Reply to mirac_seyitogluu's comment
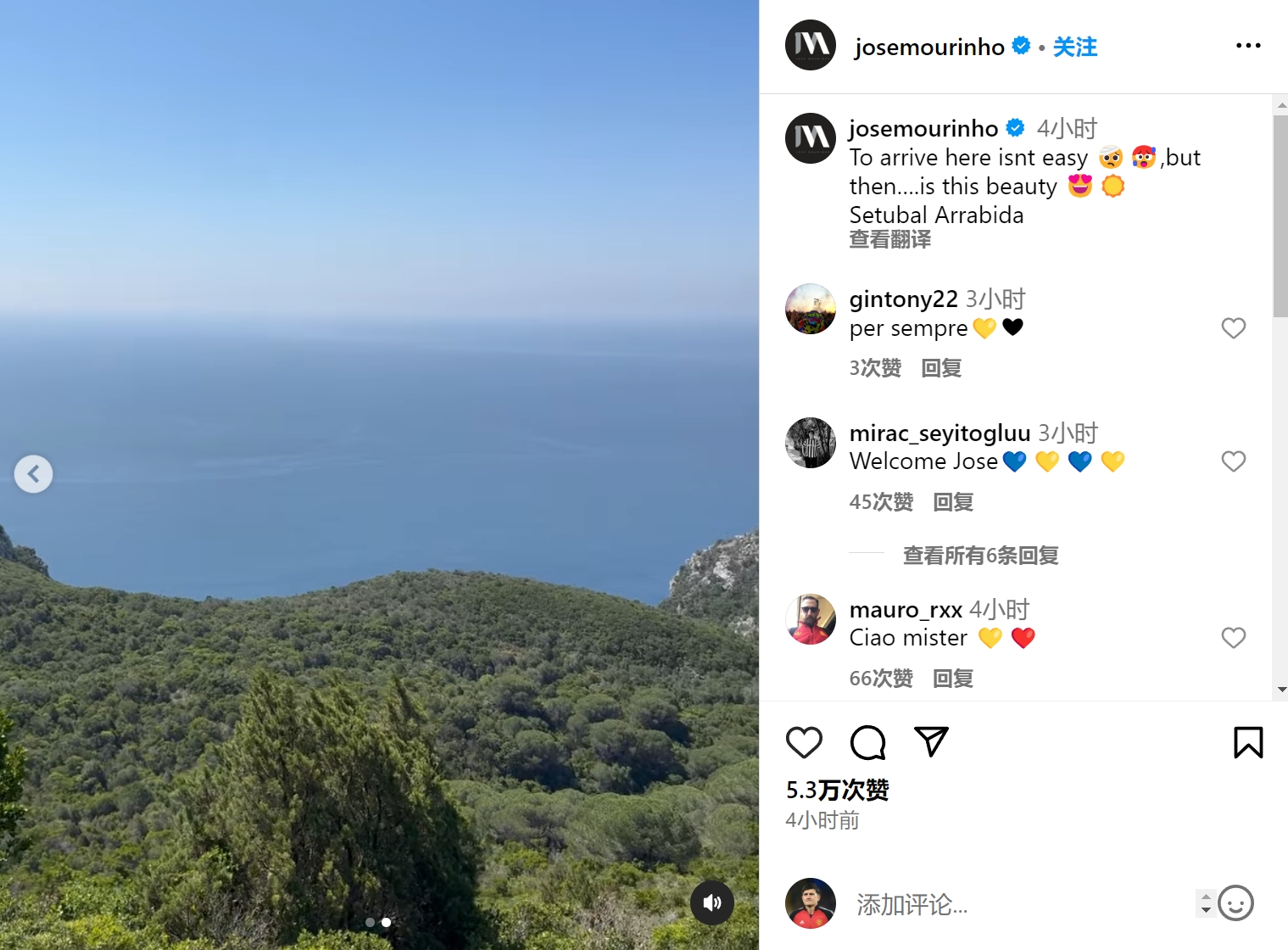1288x950 pixels. coord(953,502)
